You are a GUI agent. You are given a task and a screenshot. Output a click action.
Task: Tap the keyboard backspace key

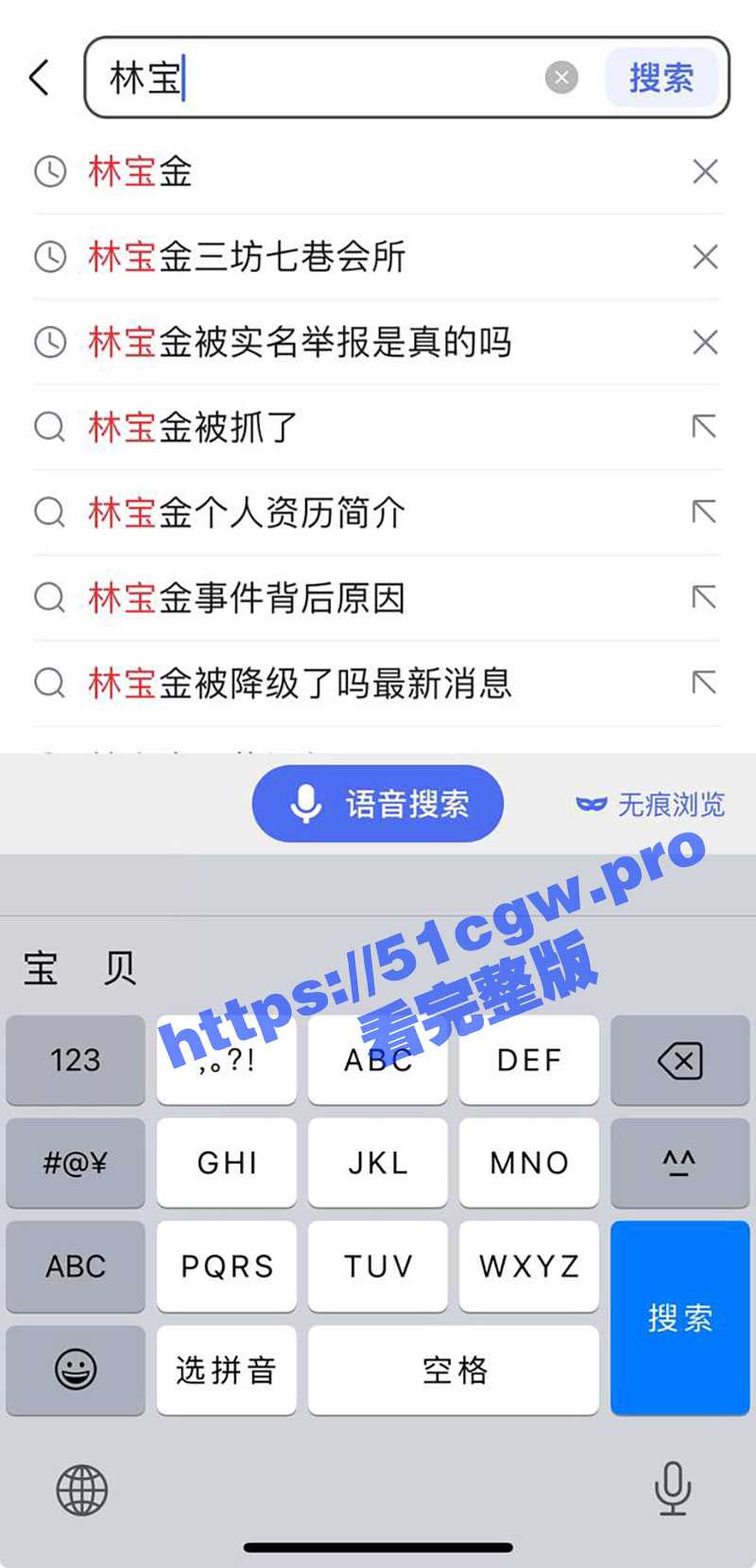click(679, 1060)
